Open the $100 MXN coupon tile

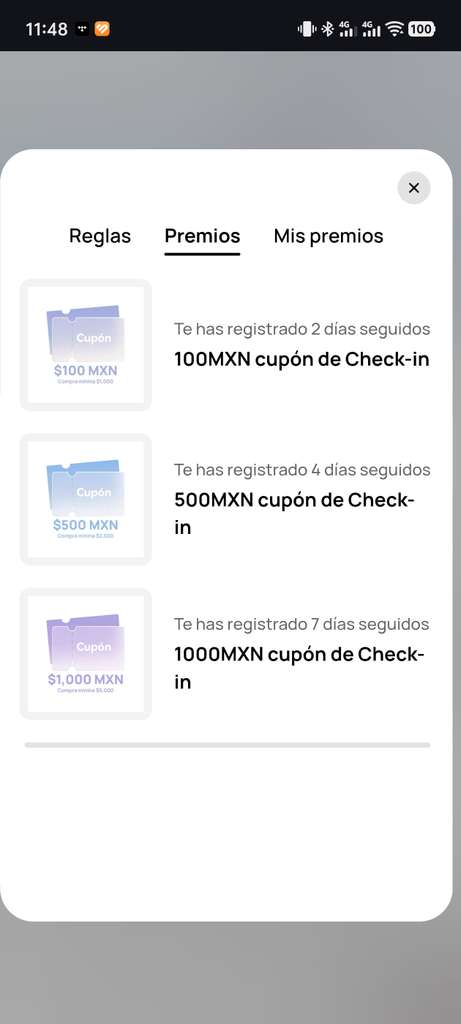pyautogui.click(x=86, y=345)
